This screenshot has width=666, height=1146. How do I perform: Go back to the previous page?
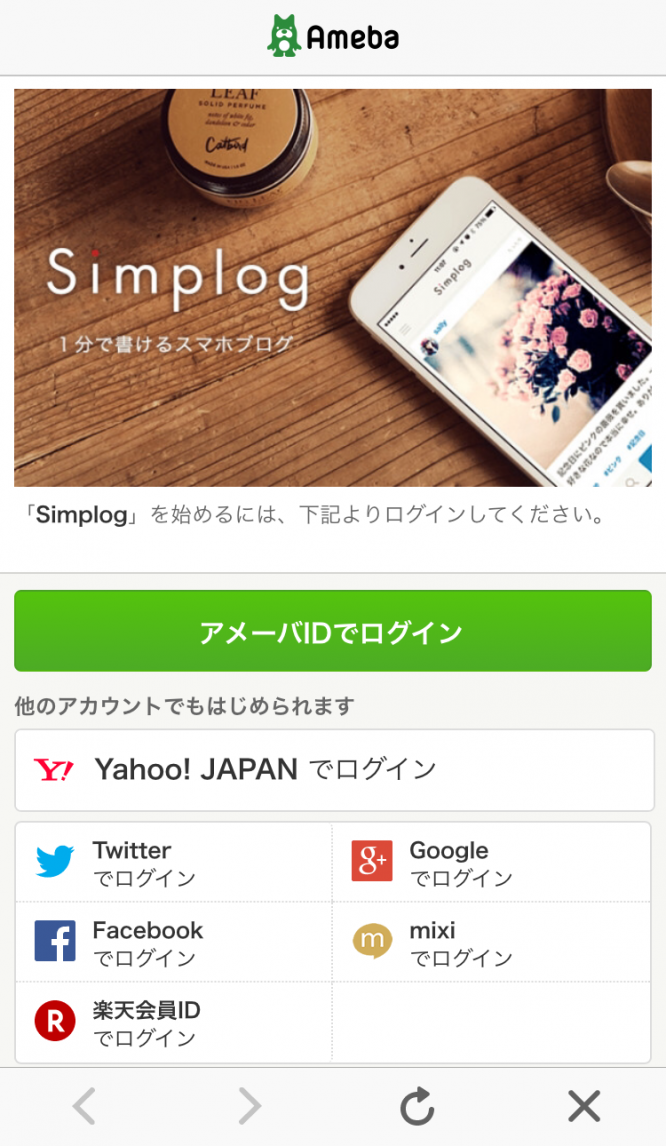[85, 1106]
